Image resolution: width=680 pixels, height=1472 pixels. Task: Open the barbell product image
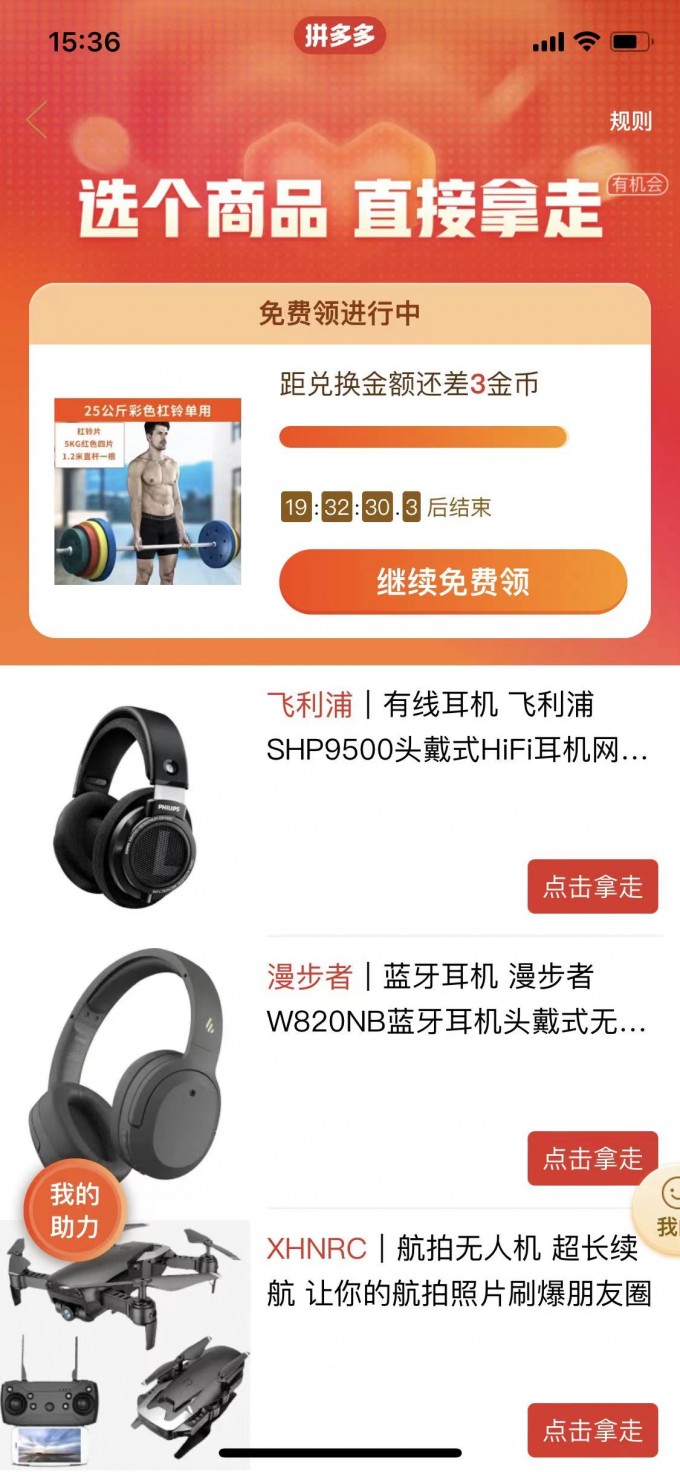pyautogui.click(x=147, y=491)
